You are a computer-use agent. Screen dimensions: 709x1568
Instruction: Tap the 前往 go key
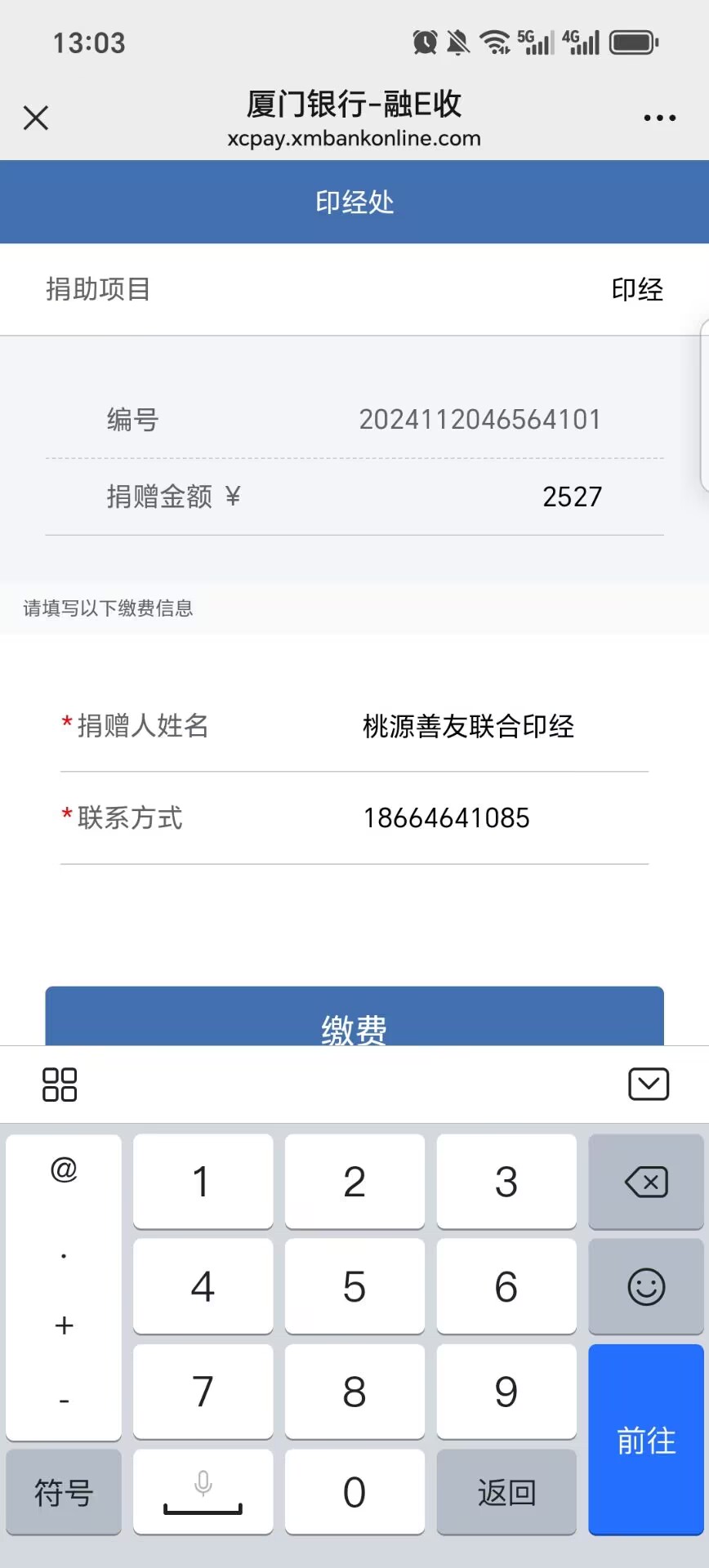[x=646, y=1440]
